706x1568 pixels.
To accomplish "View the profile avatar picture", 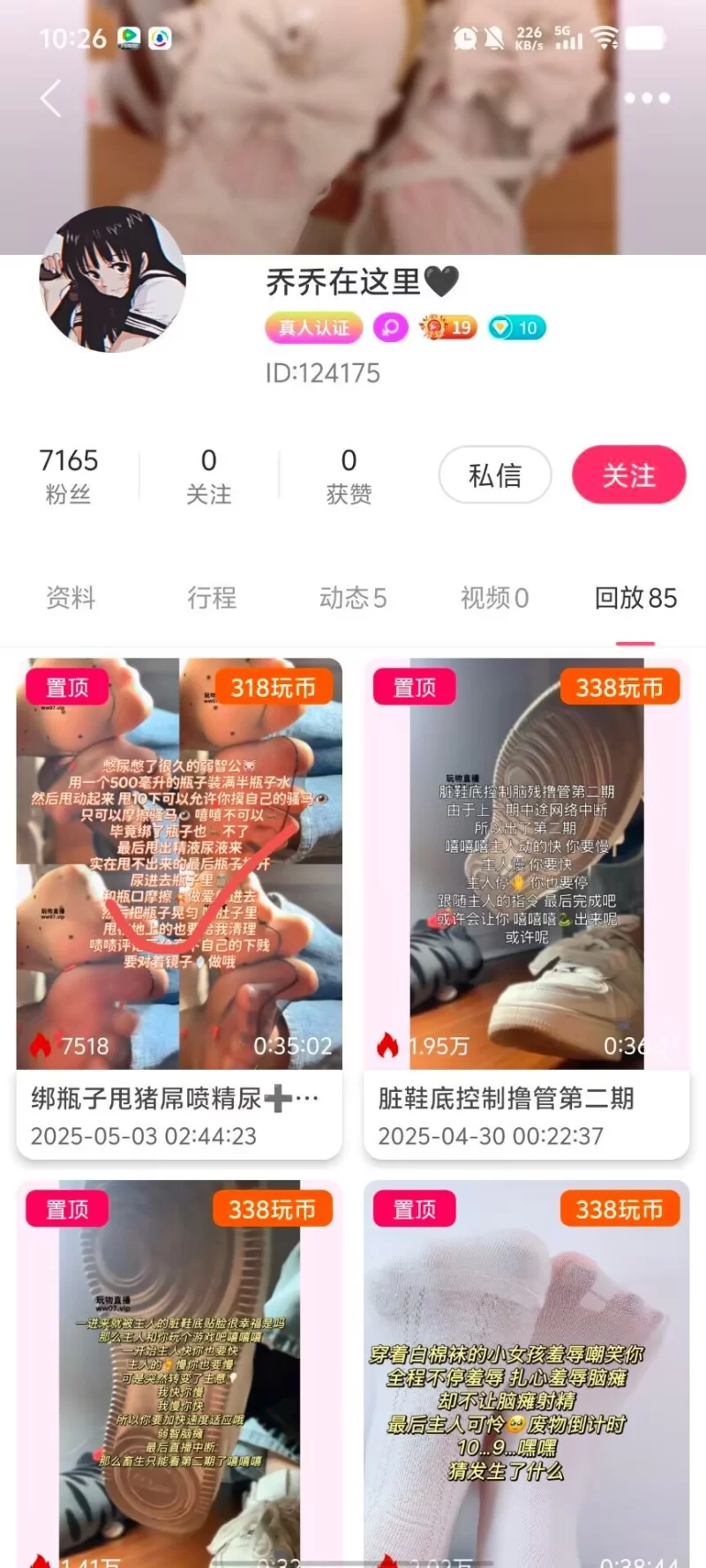I will coord(113,280).
